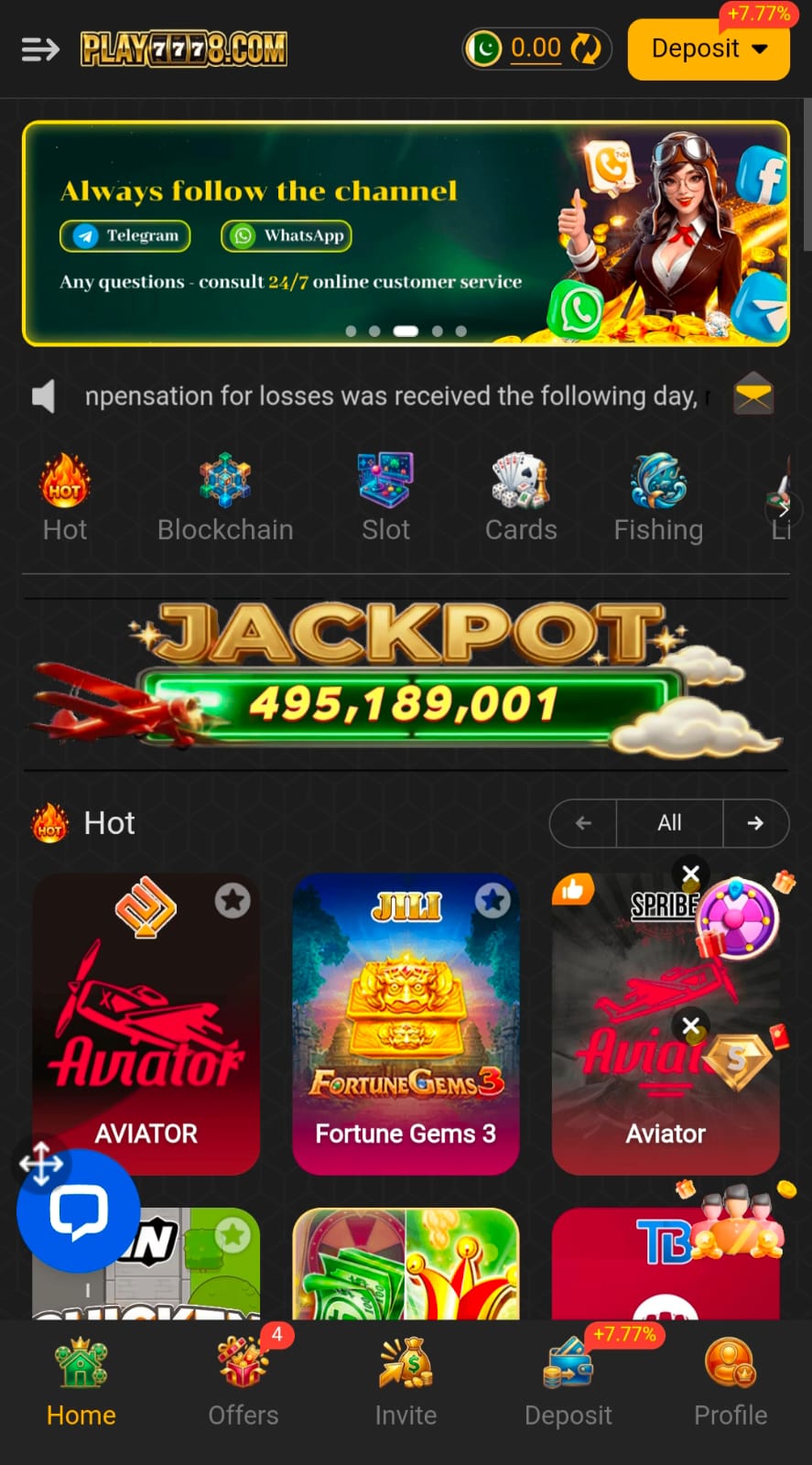The image size is (812, 1465).
Task: Show all Hot games
Action: [x=669, y=823]
